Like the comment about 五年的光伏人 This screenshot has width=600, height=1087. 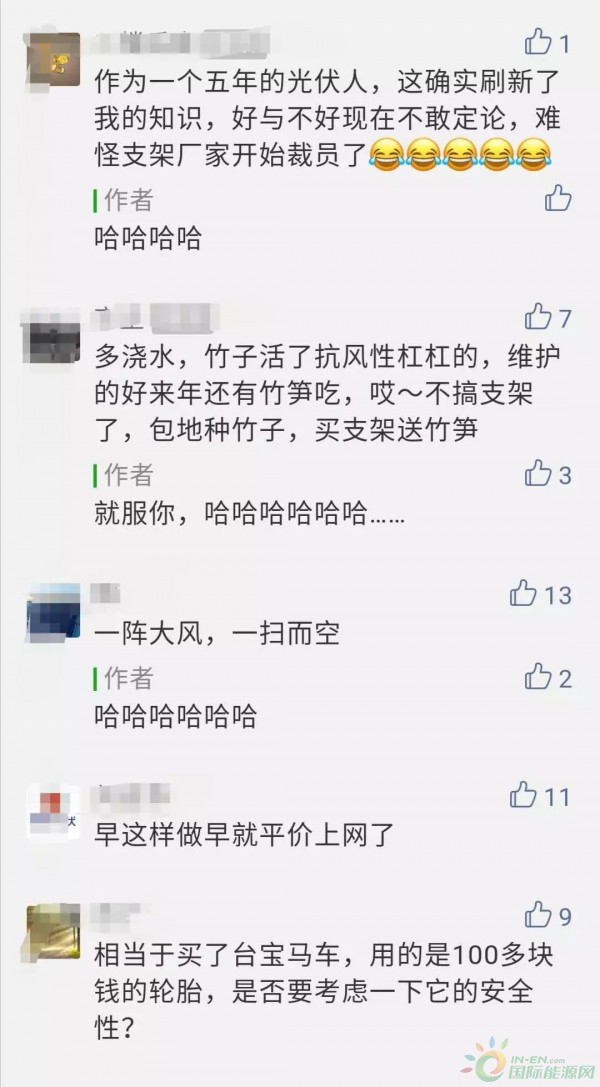[x=539, y=42]
